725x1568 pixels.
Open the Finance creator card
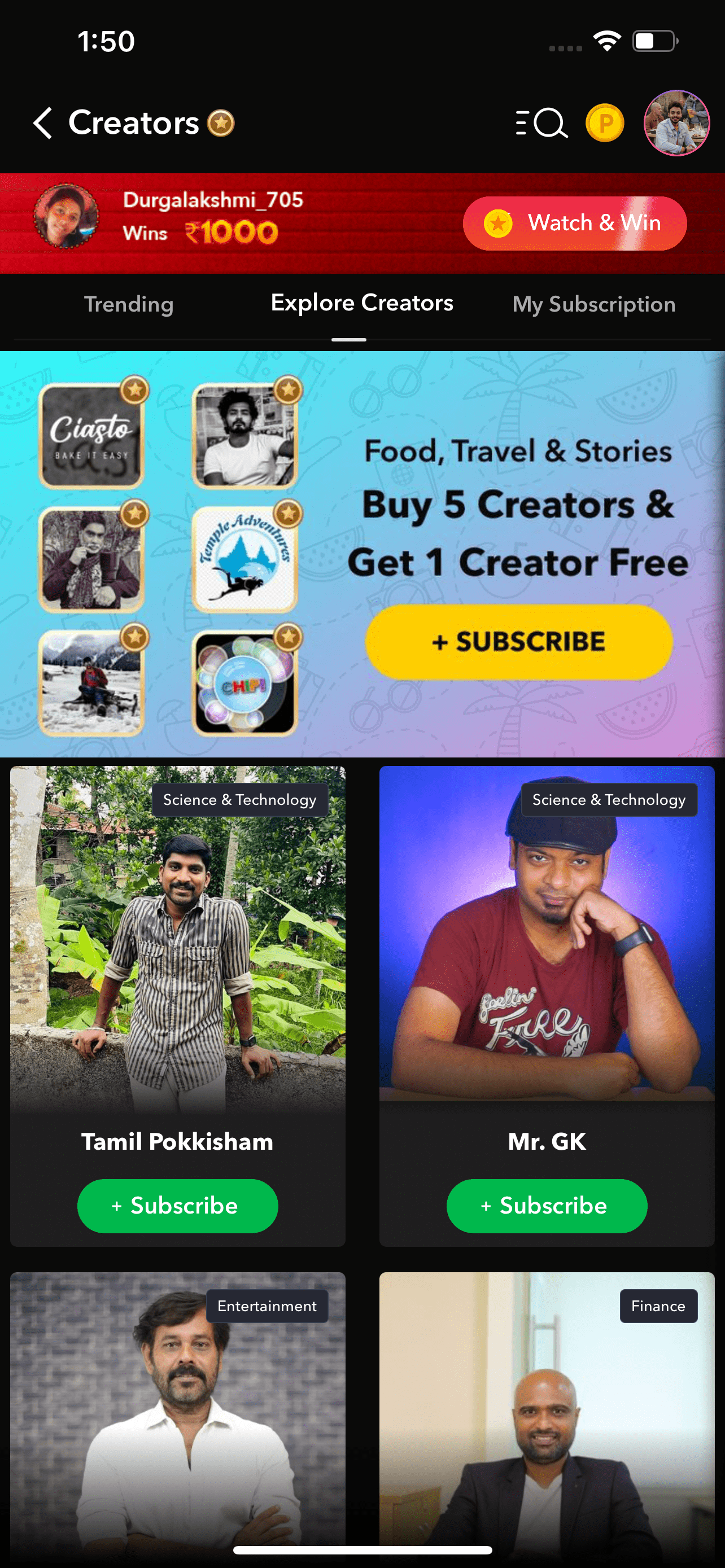click(546, 1418)
